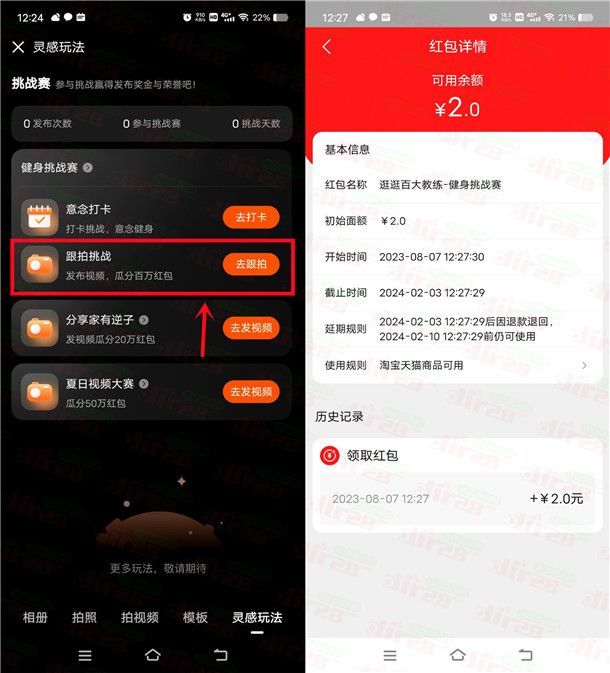
Task: Switch to the 模板 tab
Action: tap(195, 617)
